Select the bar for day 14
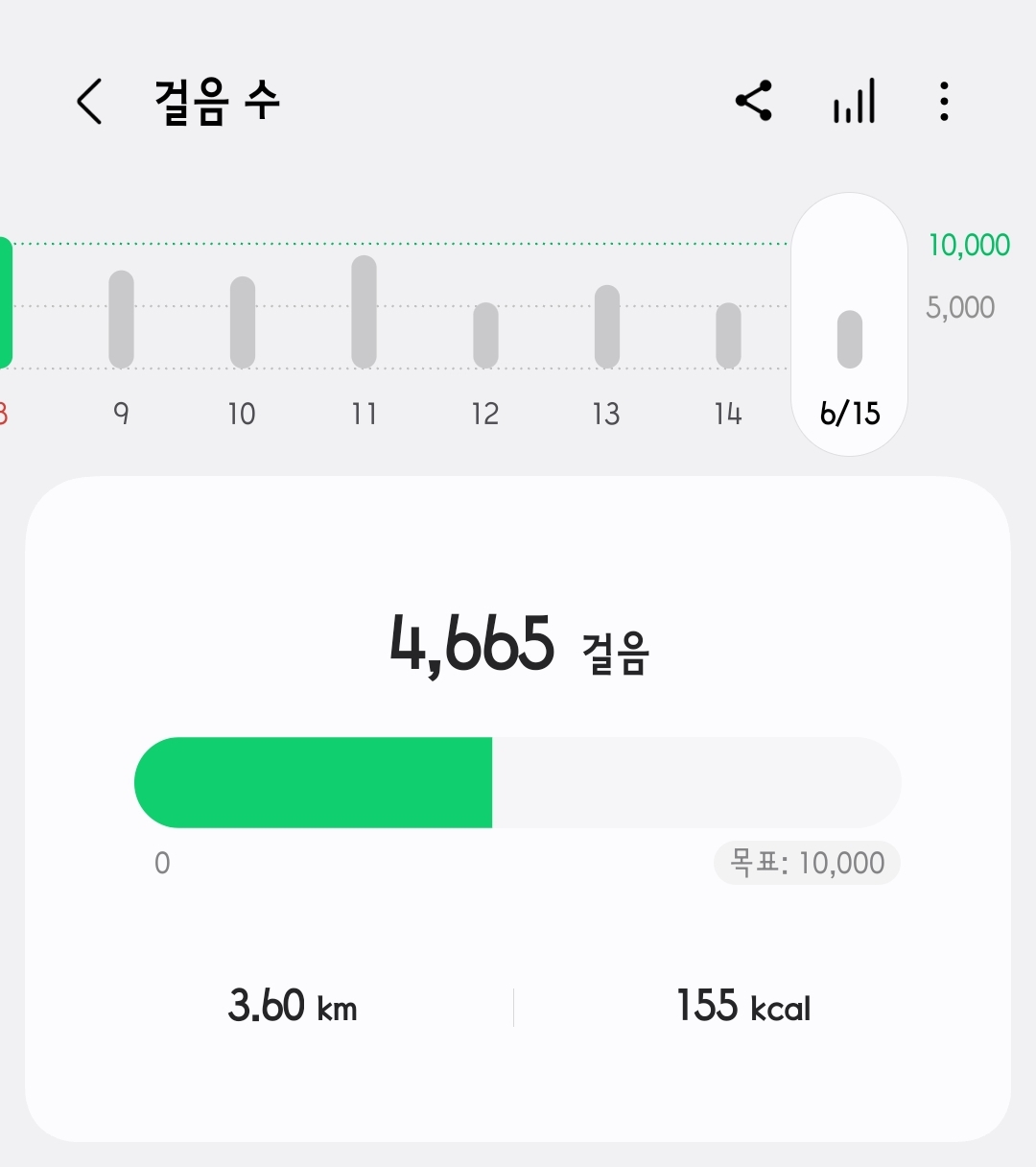The height and width of the screenshot is (1167, 1036). [728, 335]
